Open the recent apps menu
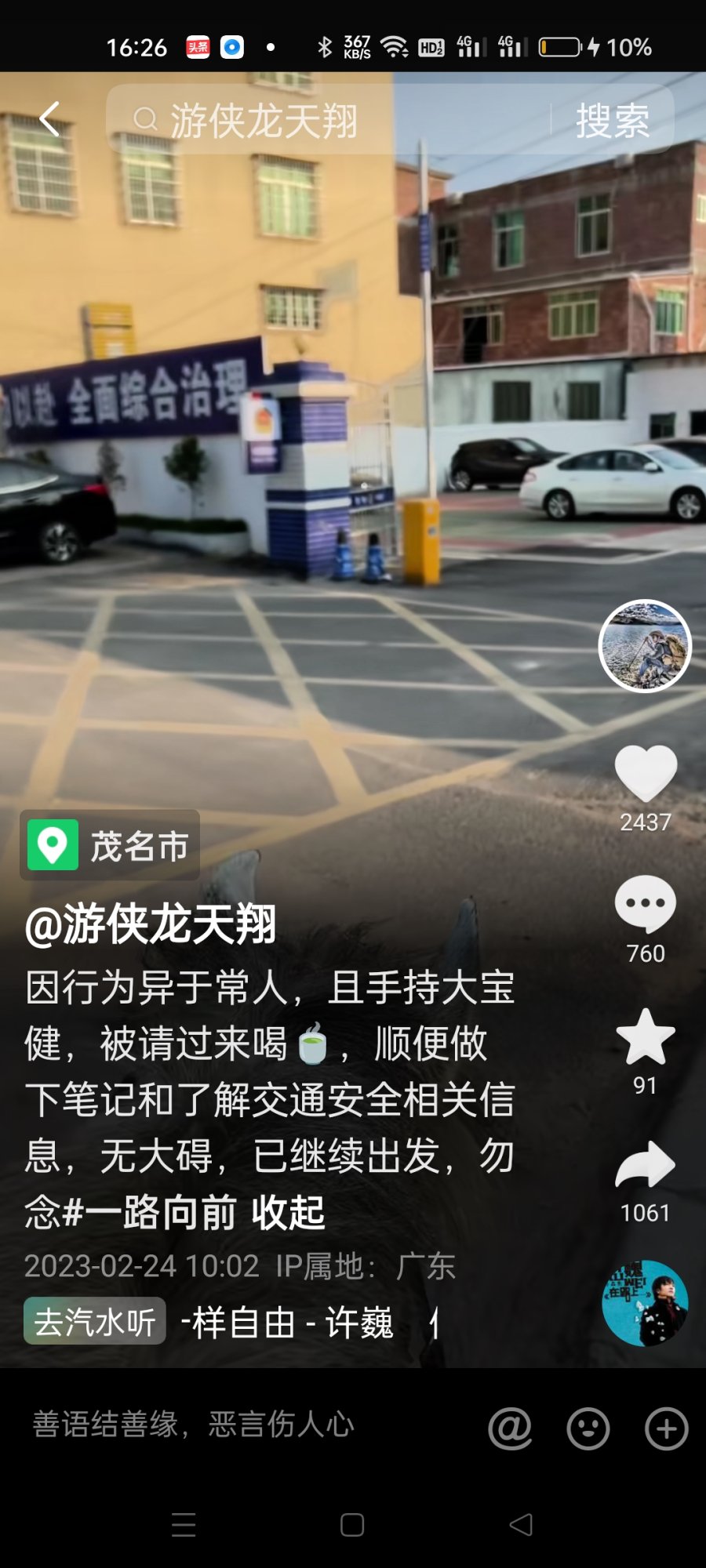706x1568 pixels. (x=184, y=1525)
